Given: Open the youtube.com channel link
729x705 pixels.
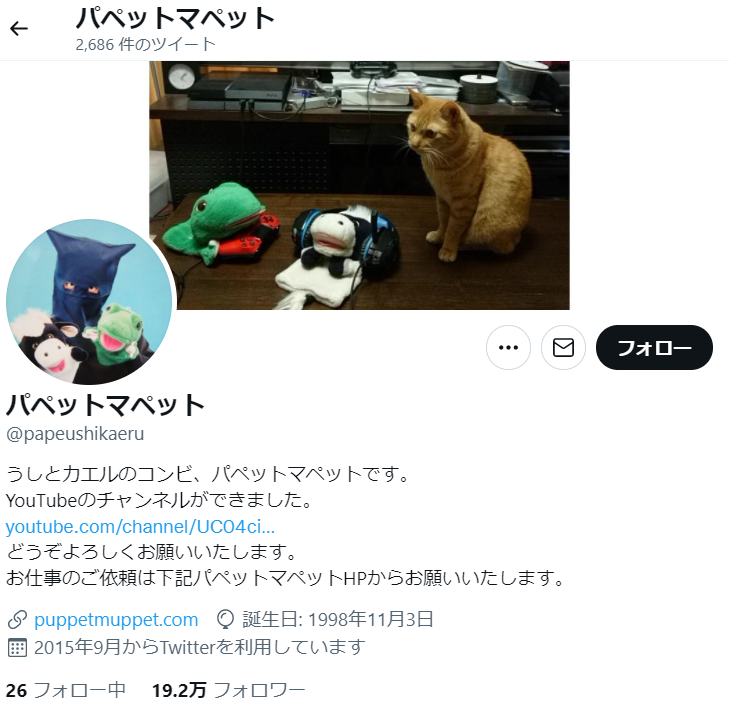Looking at the screenshot, I should click(x=140, y=526).
